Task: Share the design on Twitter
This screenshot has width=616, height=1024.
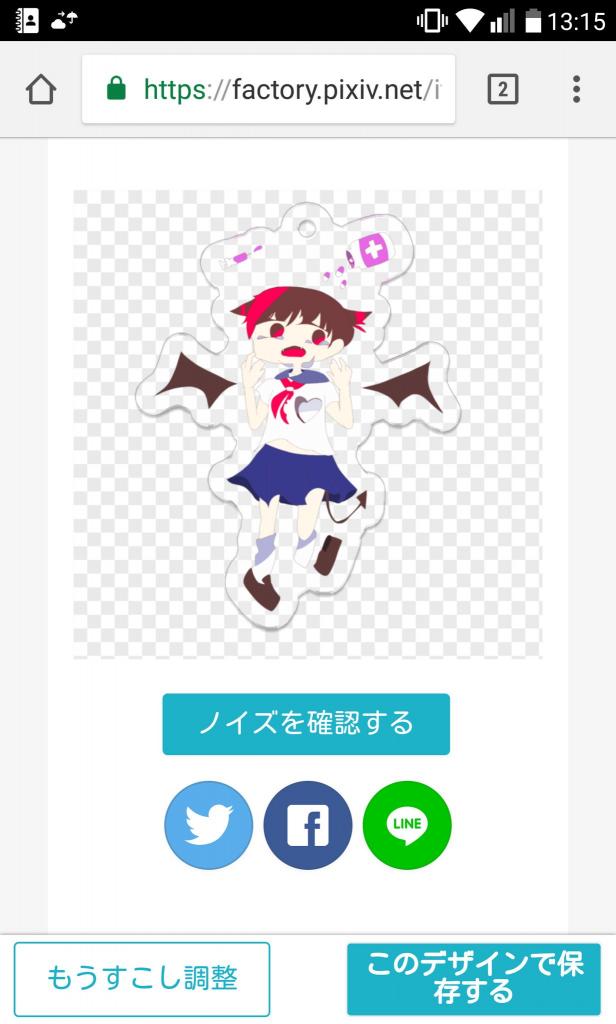Action: coord(209,825)
